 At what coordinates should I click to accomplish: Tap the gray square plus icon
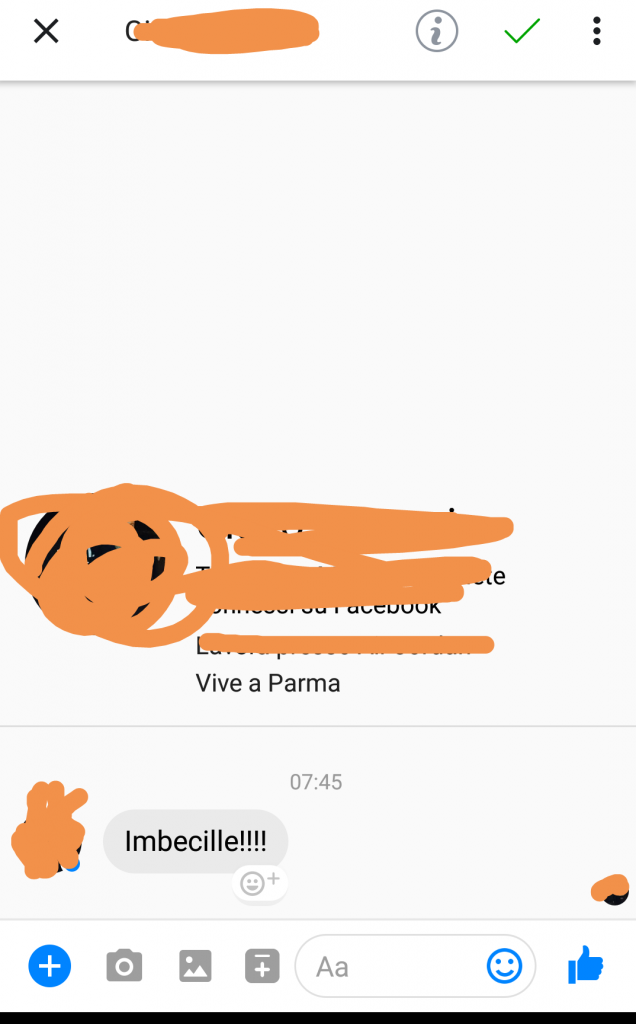(x=261, y=966)
